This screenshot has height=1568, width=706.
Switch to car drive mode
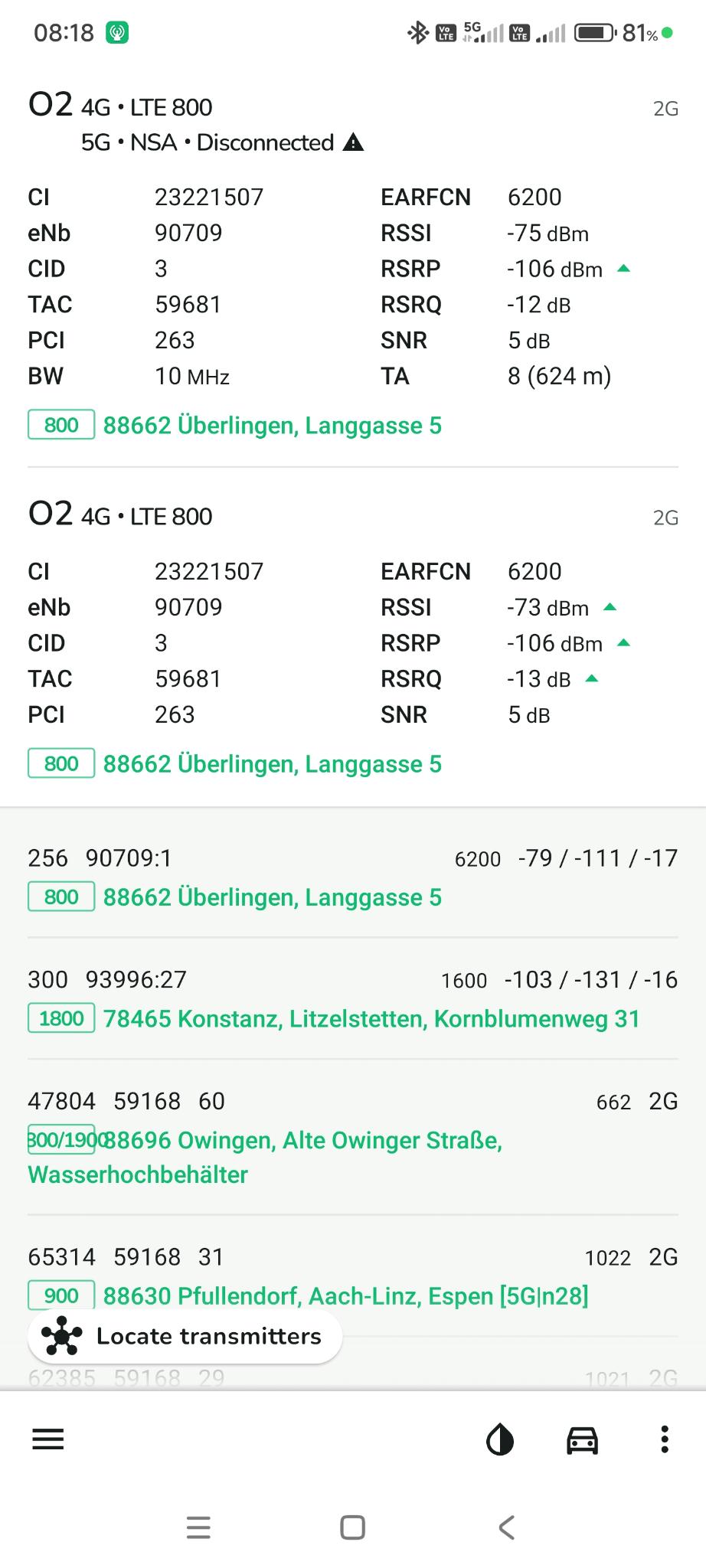pos(582,1440)
